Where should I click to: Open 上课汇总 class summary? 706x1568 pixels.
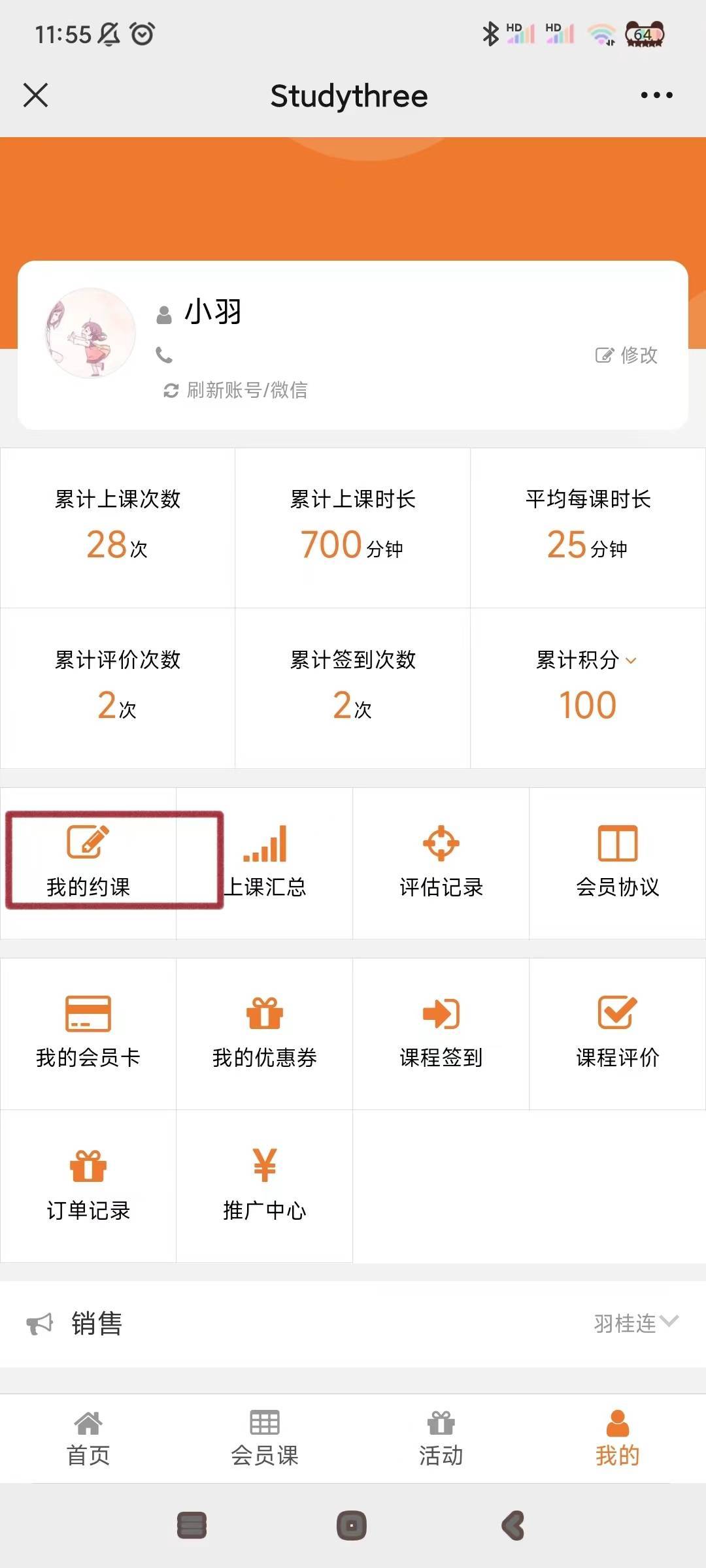(265, 861)
